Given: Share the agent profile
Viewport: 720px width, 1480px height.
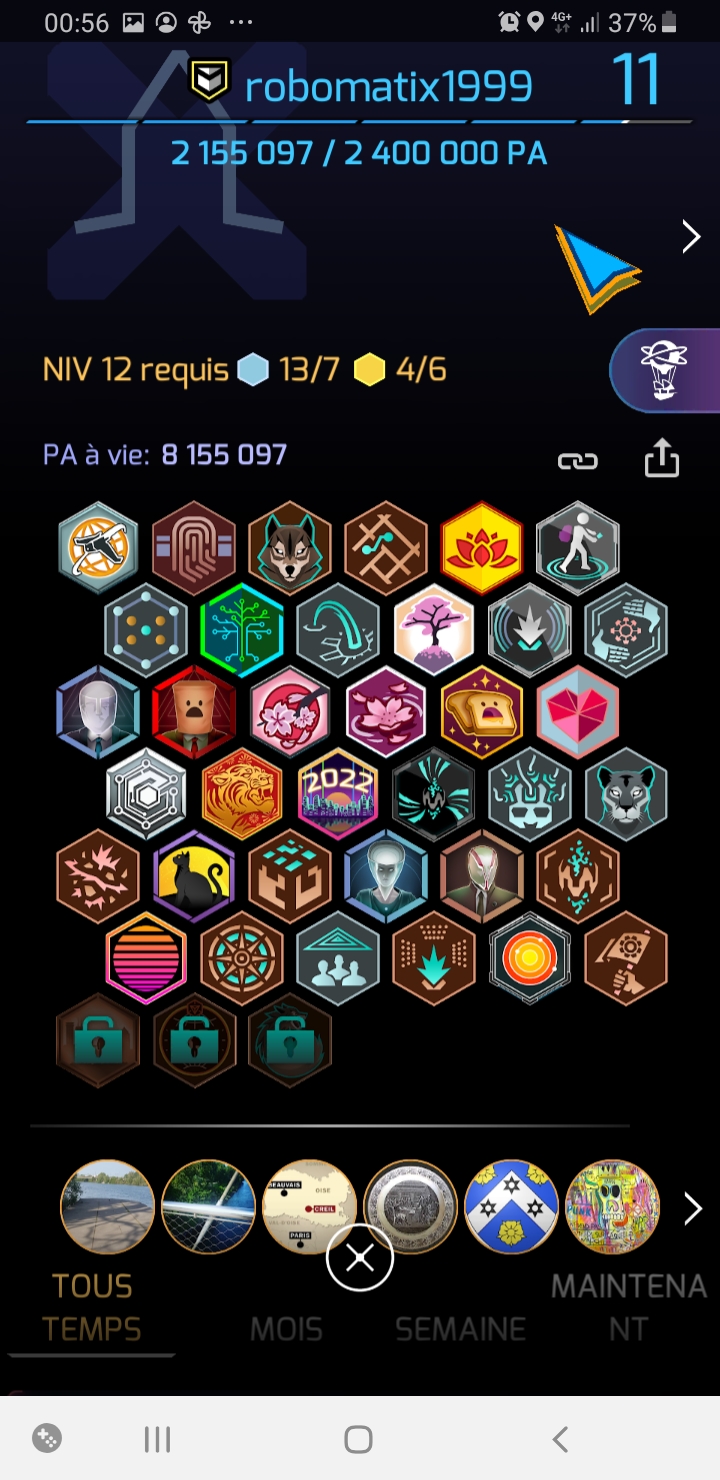Looking at the screenshot, I should (661, 460).
